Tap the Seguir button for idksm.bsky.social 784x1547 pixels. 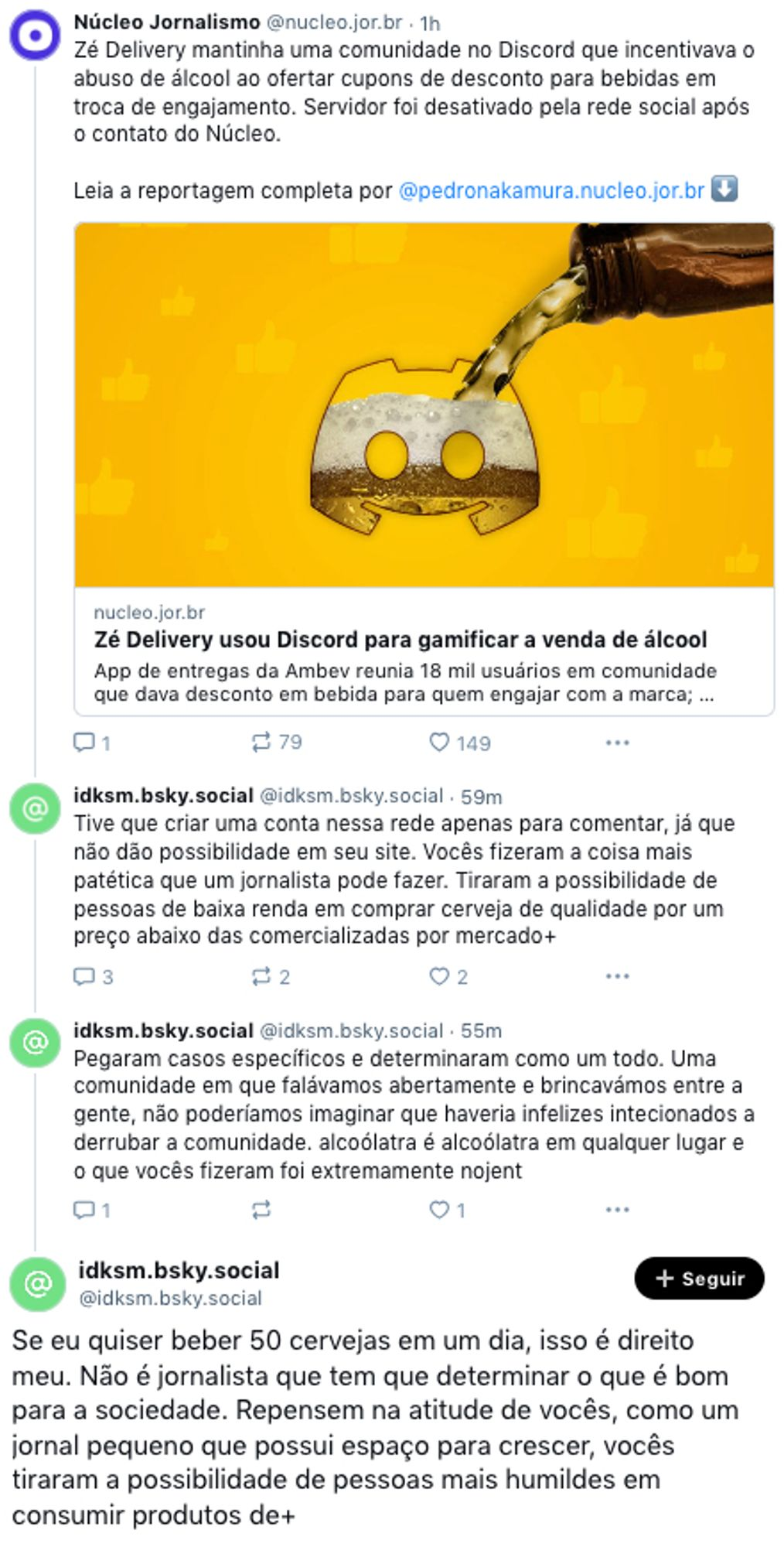pos(698,1279)
